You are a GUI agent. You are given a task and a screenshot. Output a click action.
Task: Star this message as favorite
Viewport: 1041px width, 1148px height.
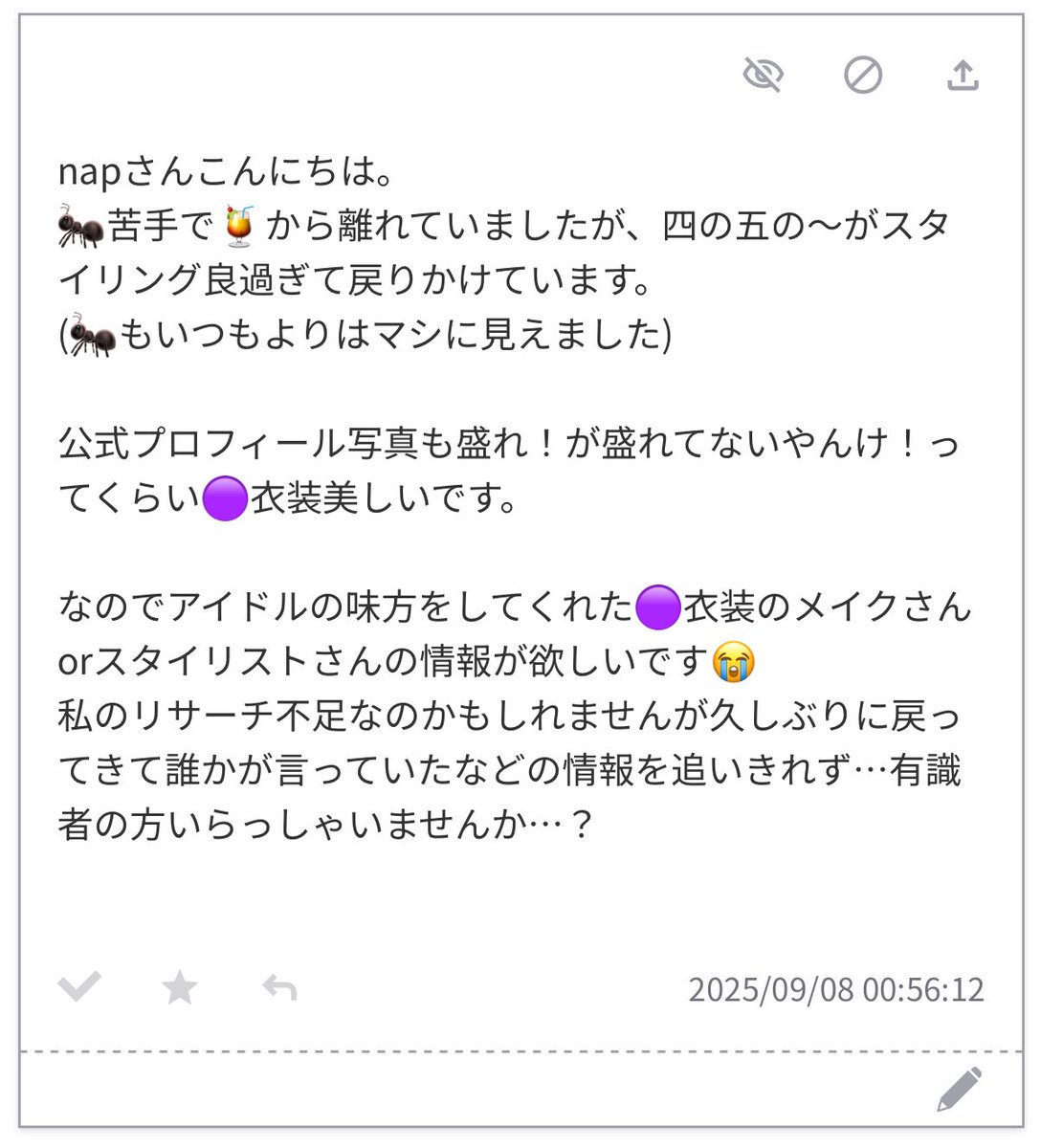tap(180, 987)
